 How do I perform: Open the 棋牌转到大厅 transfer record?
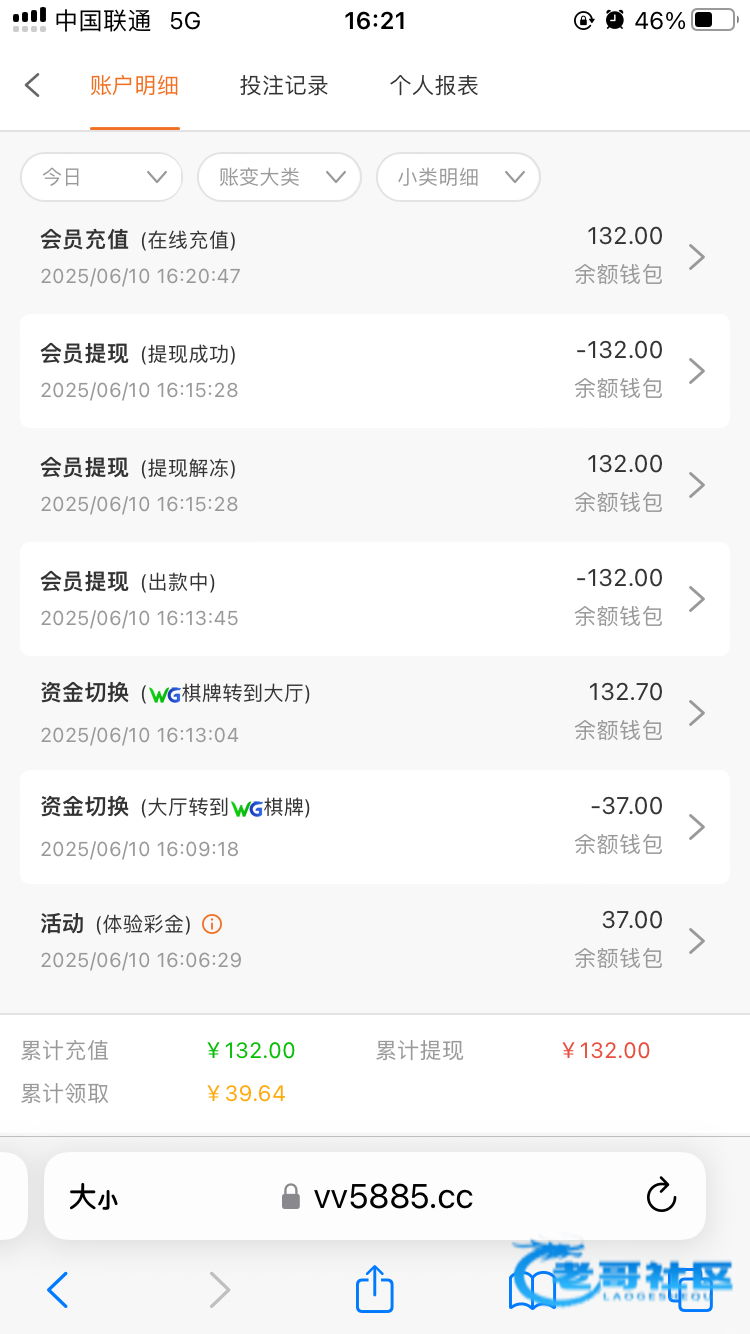coord(375,713)
